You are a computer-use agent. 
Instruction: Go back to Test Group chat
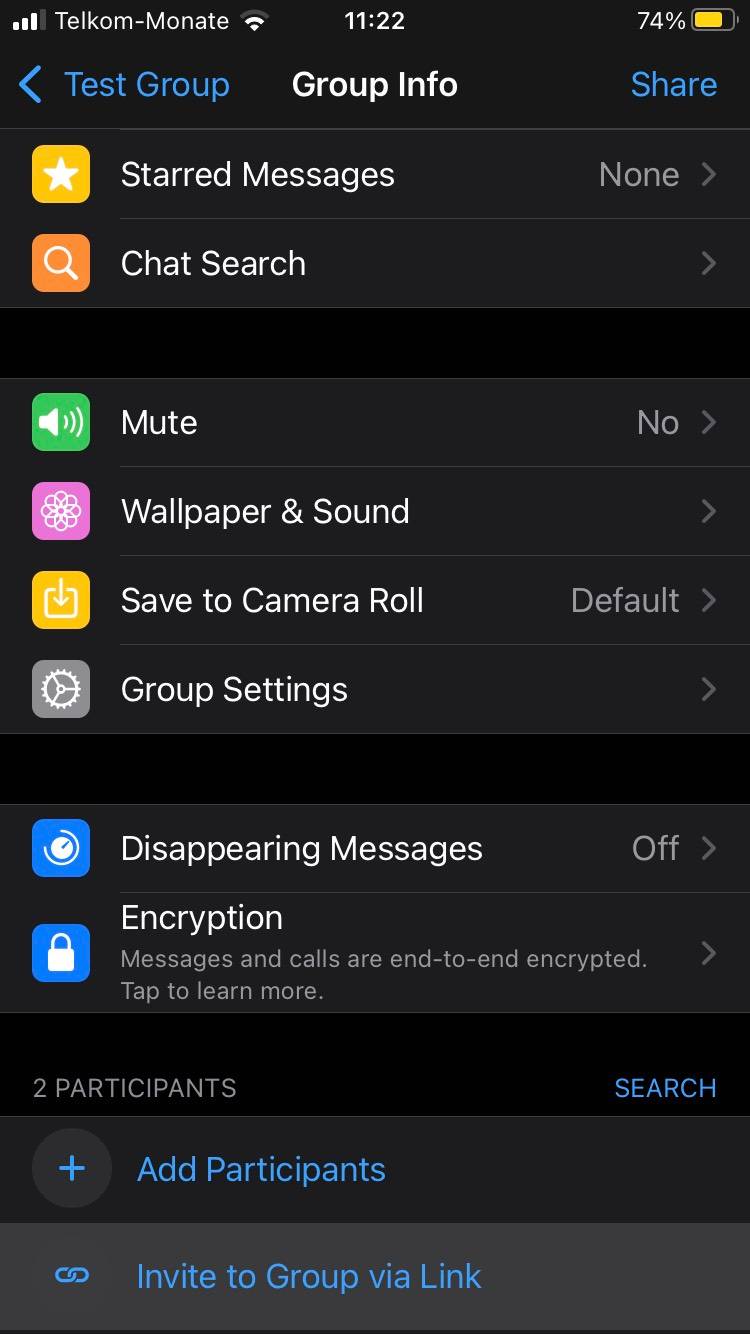point(125,85)
